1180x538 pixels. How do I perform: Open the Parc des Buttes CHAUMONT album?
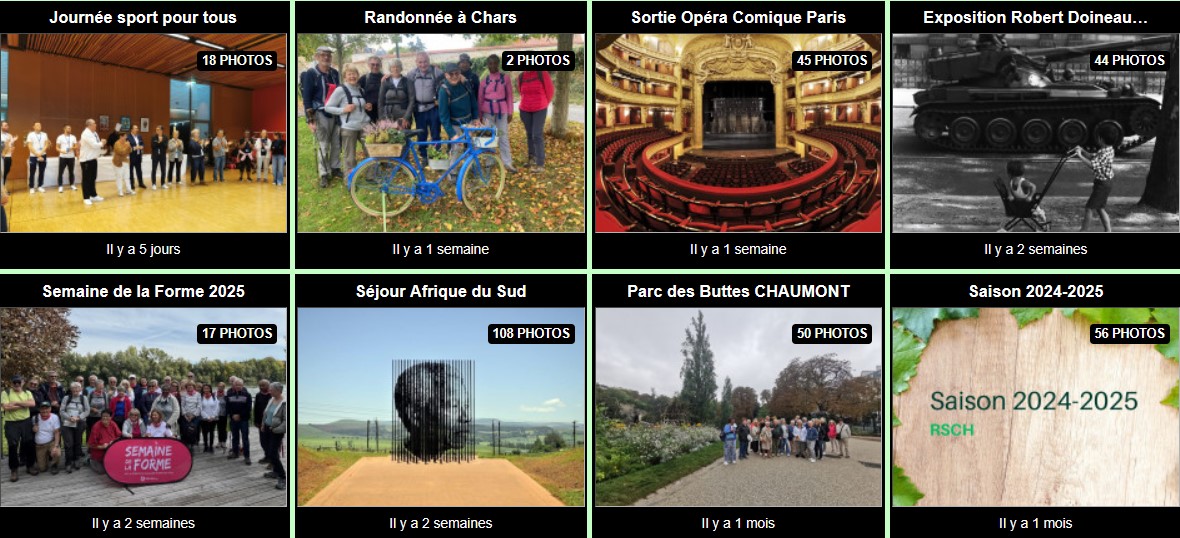pyautogui.click(x=738, y=406)
